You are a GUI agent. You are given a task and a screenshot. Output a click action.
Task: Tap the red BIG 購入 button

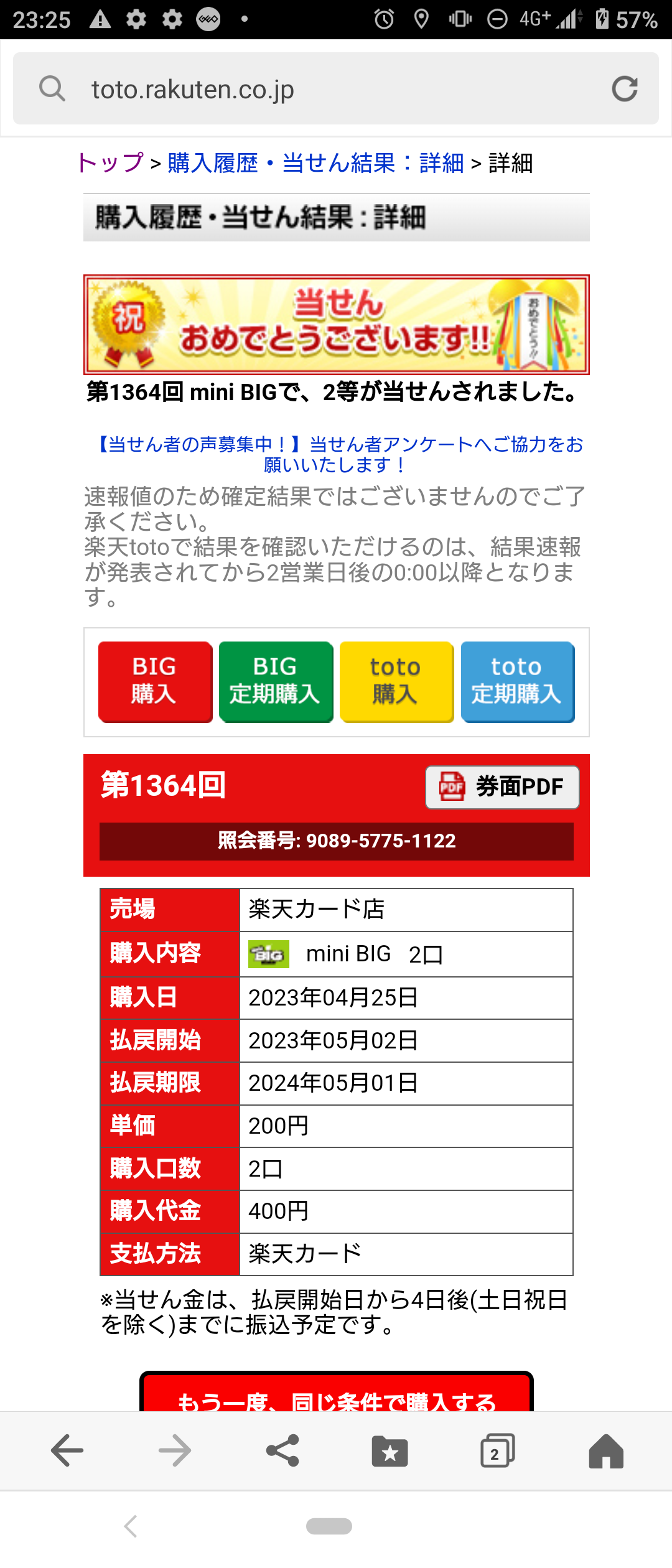point(155,681)
